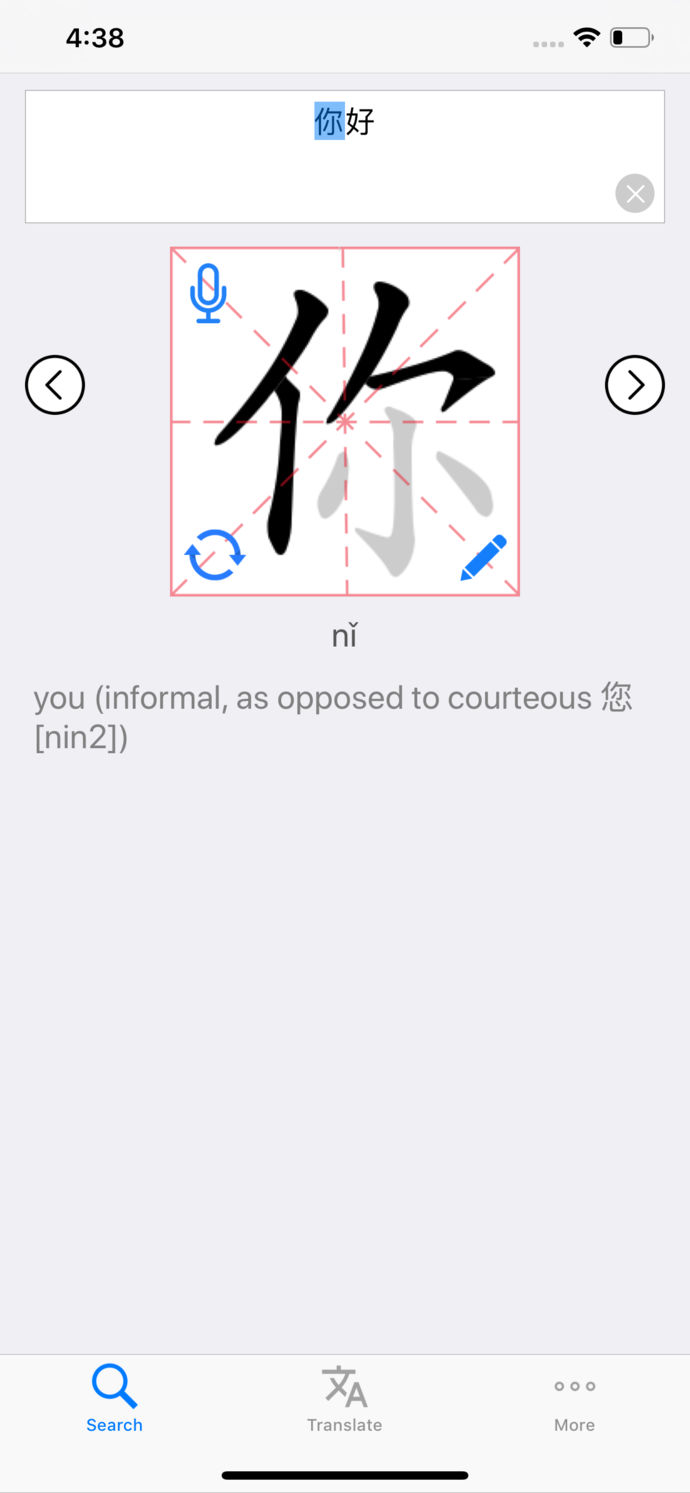Go to the next character

pos(635,385)
